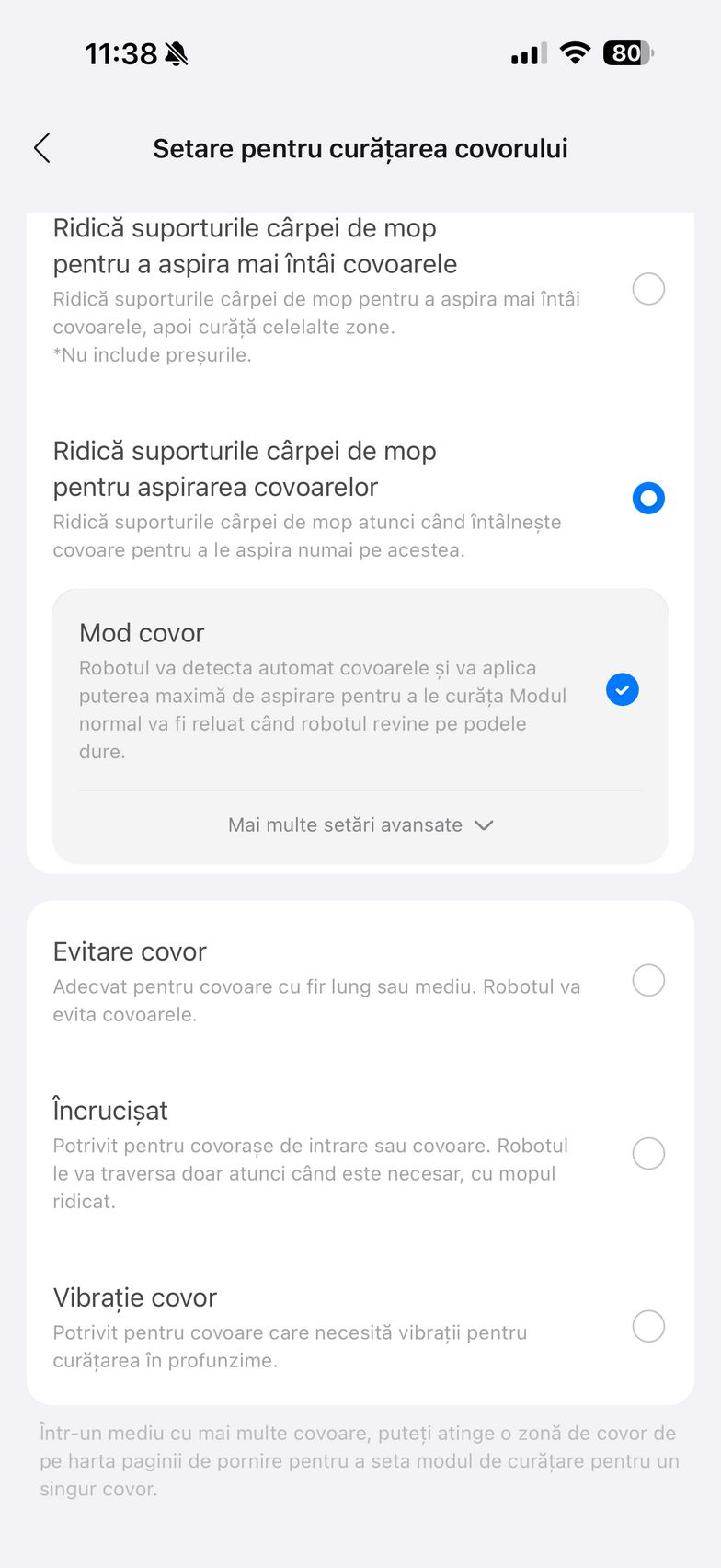Expand Mai multe setări avansate
Viewport: 721px width, 1568px height.
point(360,825)
